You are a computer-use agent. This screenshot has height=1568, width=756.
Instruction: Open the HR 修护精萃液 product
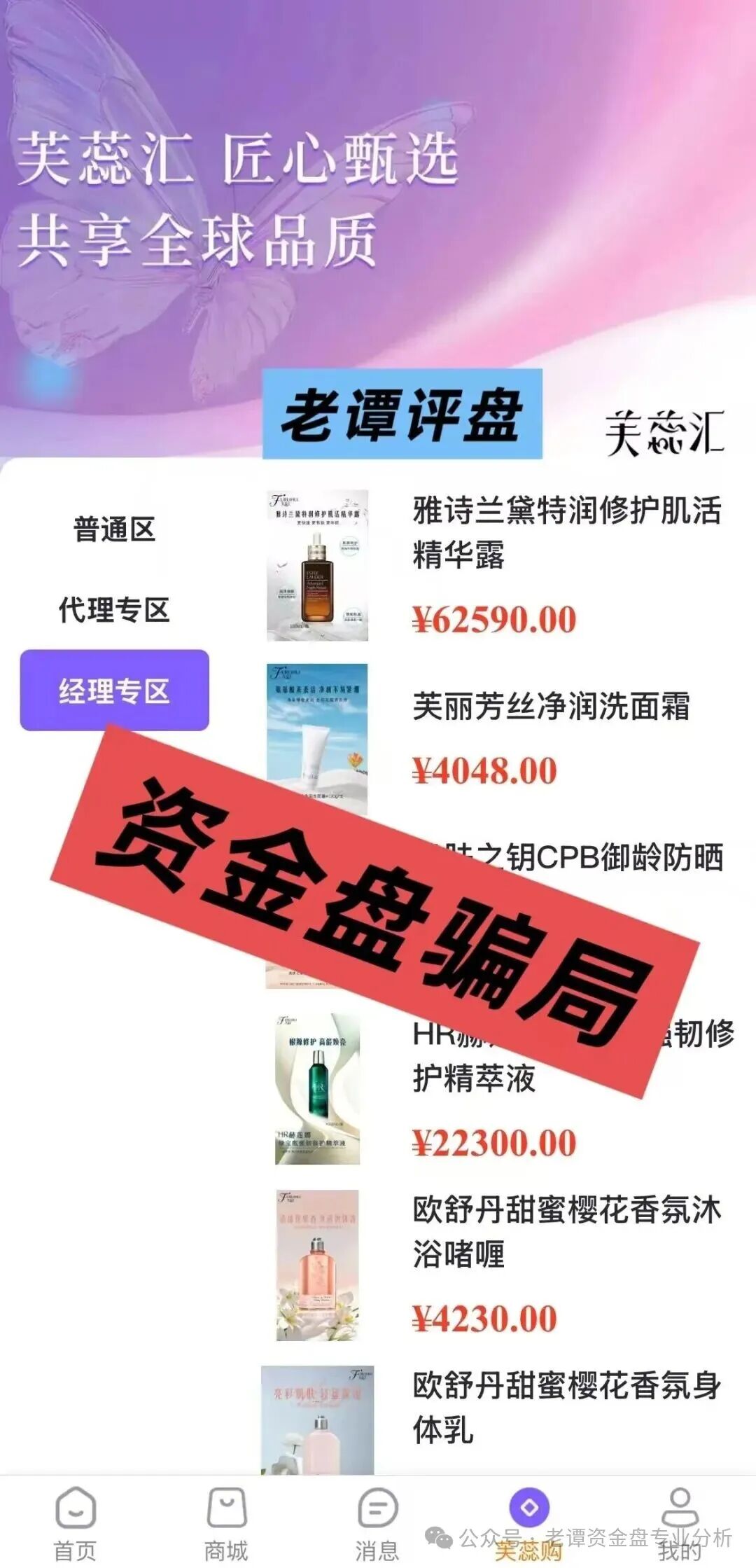[x=474, y=1078]
